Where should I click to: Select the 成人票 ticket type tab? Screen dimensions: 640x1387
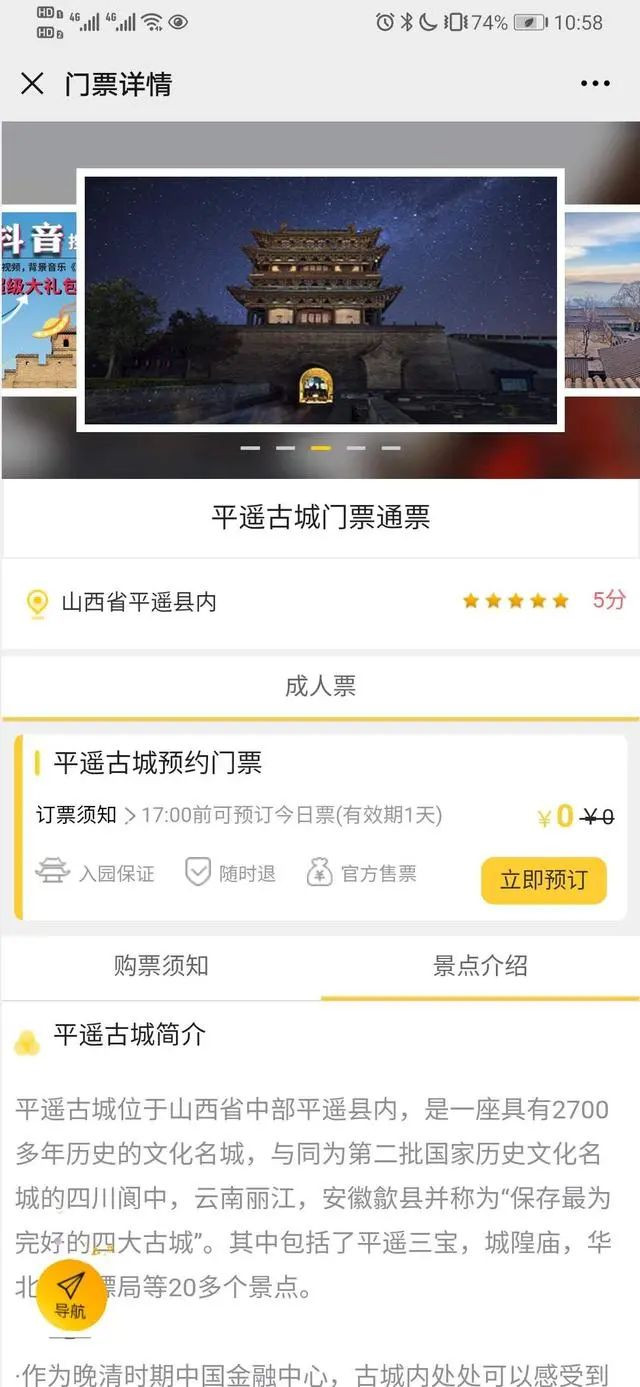point(320,686)
